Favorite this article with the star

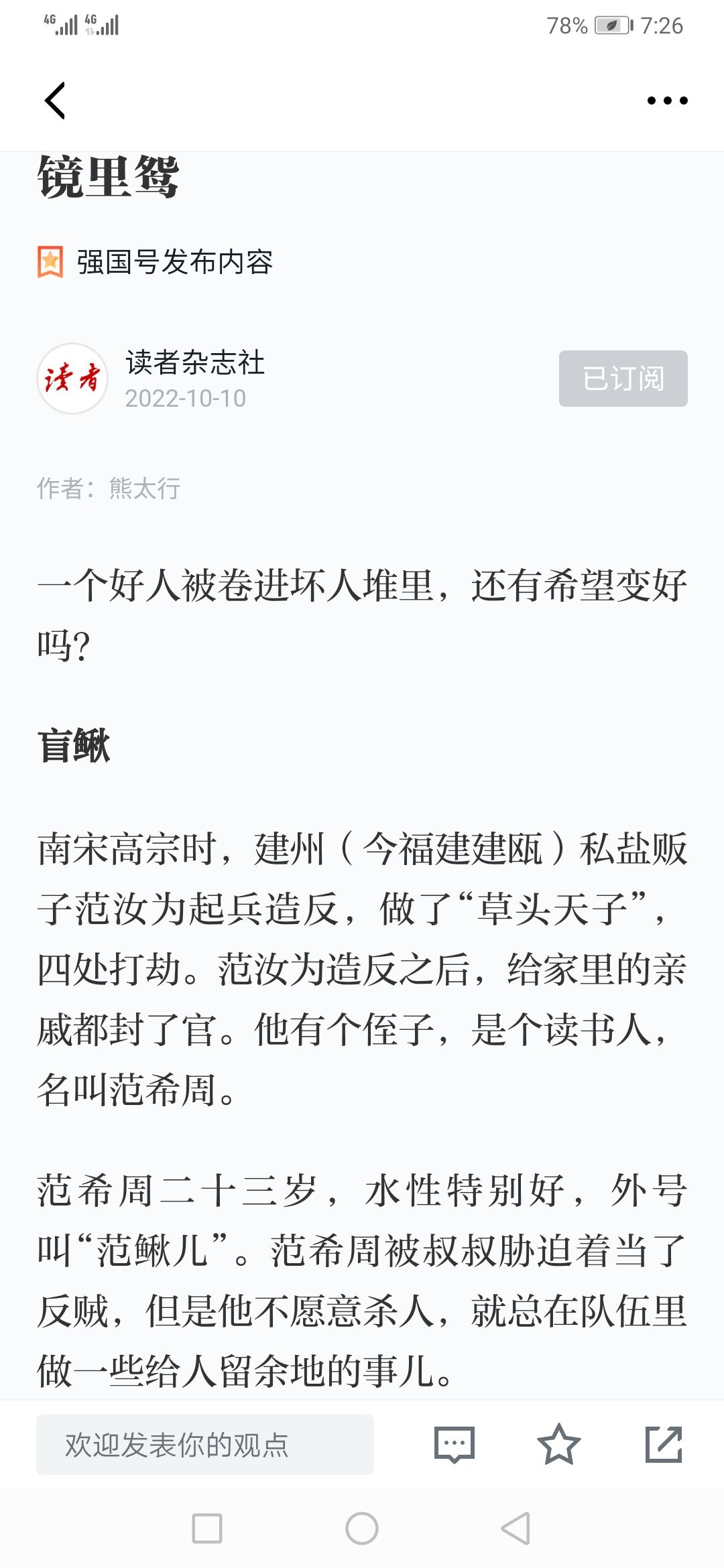tap(559, 1445)
